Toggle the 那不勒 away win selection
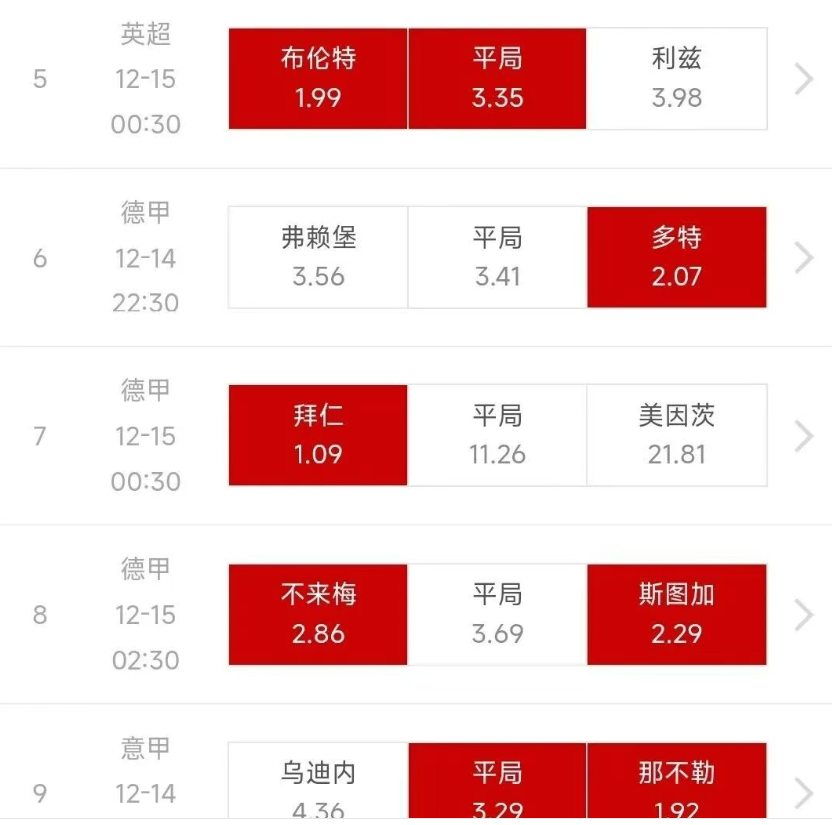Viewport: 832px width, 825px height. click(x=676, y=784)
